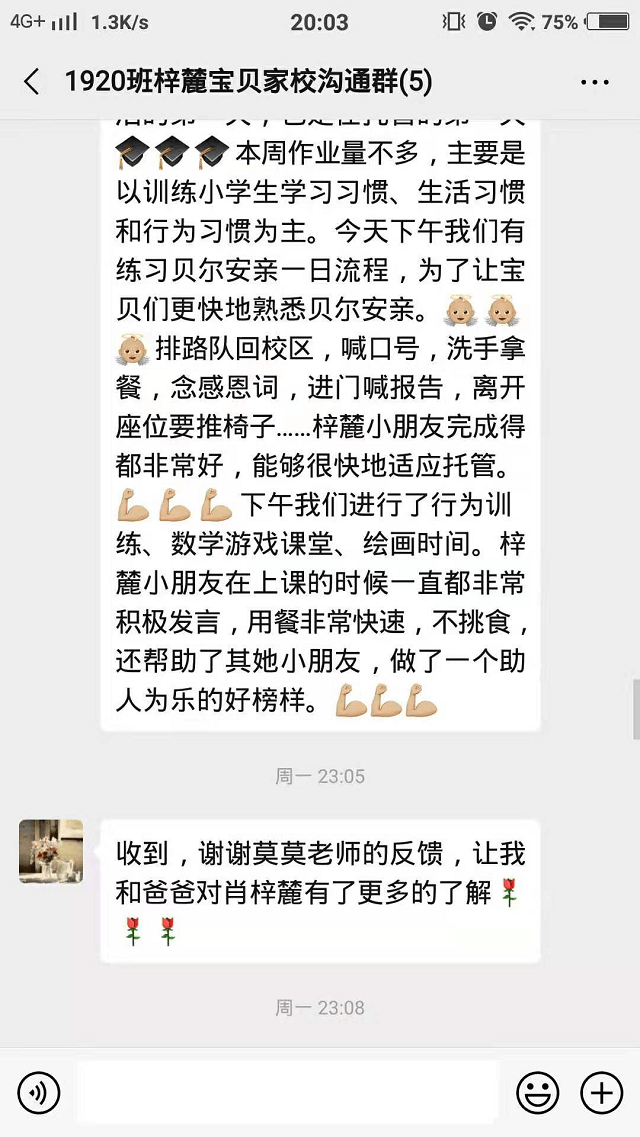Screen dimensions: 640x1137
Task: Open the flower avatar's profile
Action: (x=50, y=851)
